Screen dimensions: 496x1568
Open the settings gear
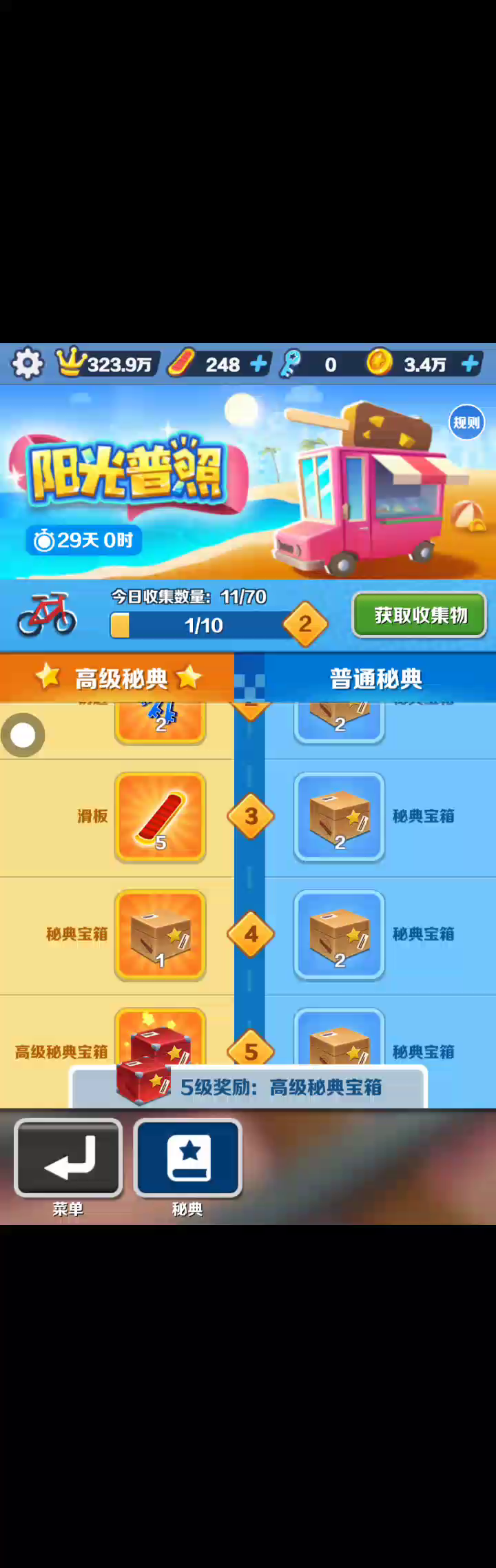point(28,363)
